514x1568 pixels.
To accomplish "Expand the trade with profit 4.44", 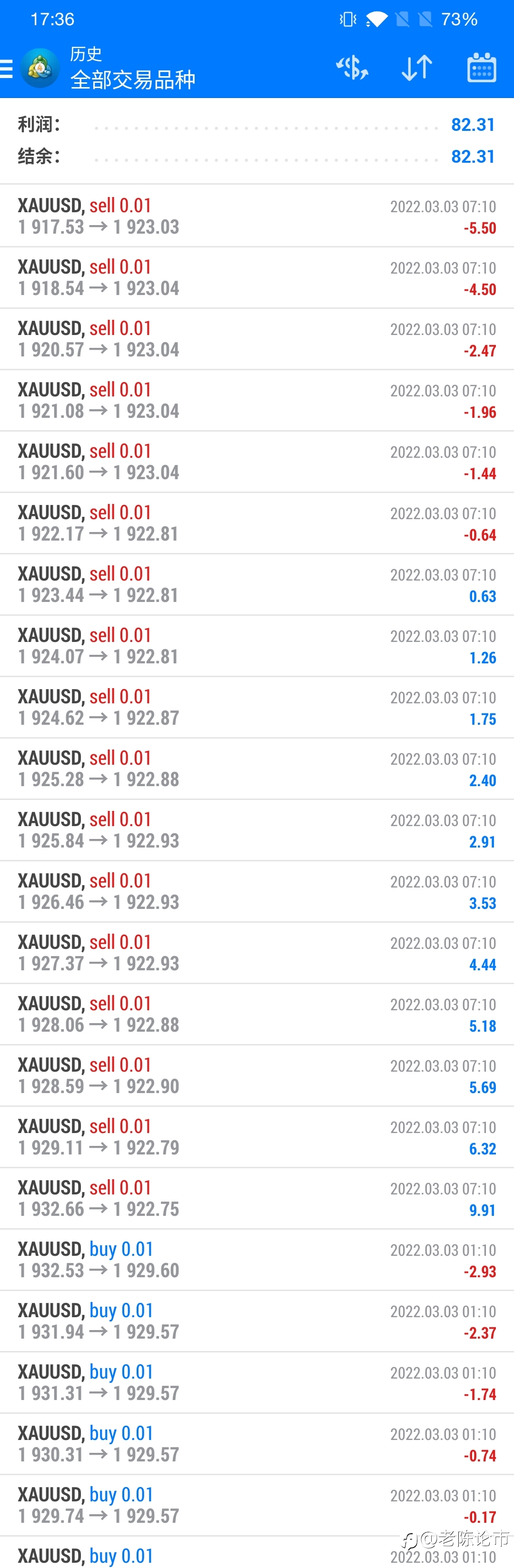I will pyautogui.click(x=257, y=953).
